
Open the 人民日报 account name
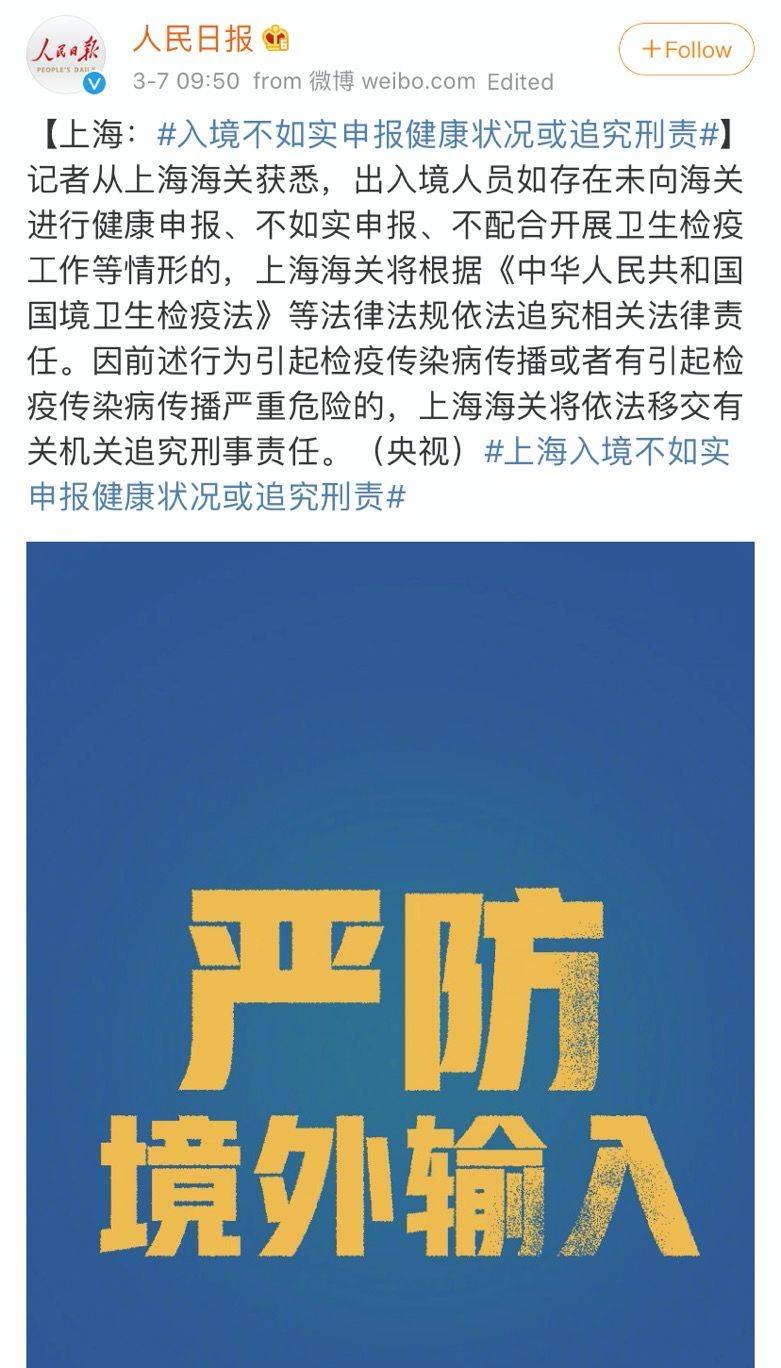point(193,40)
